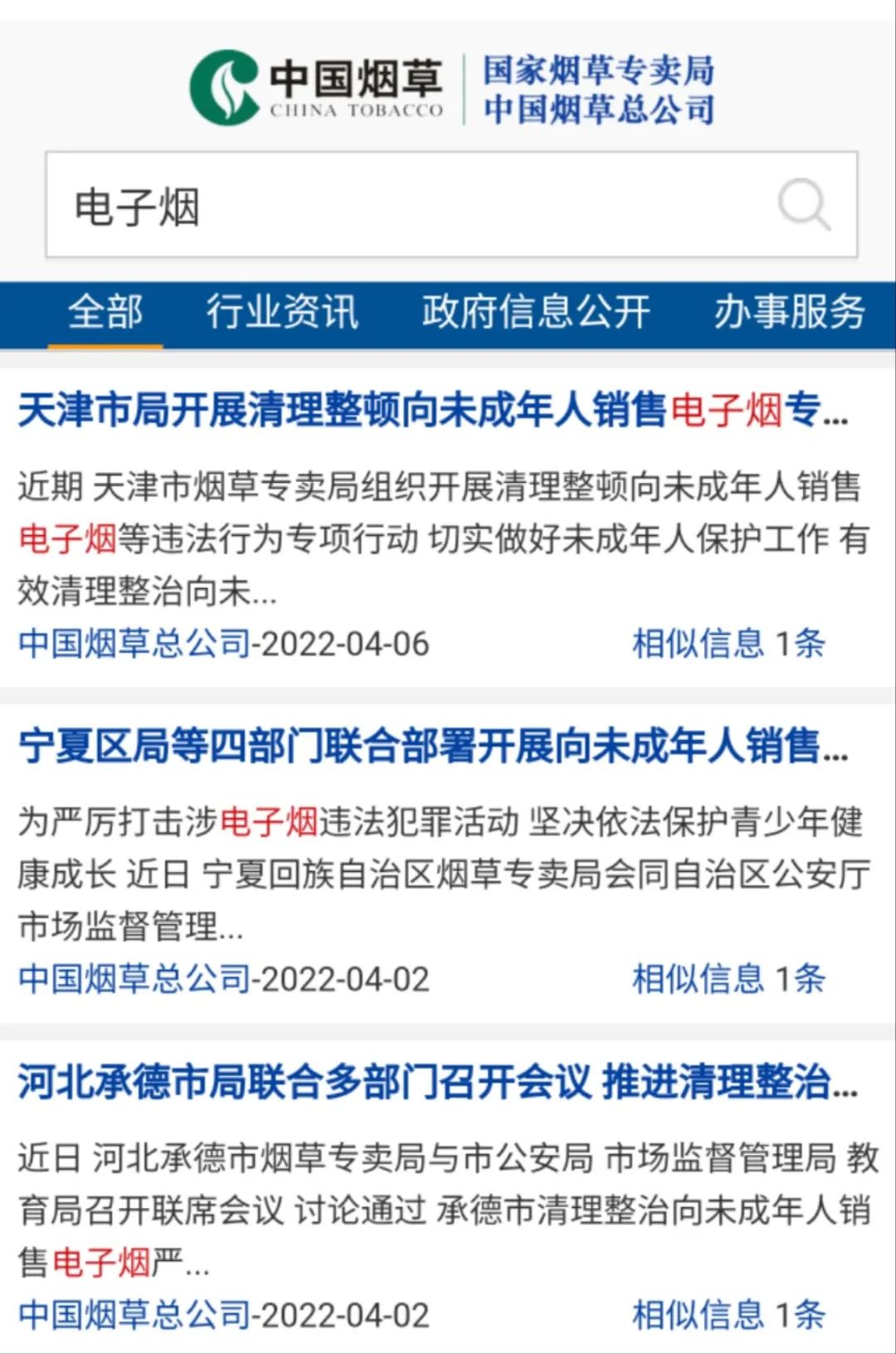Screen dimensions: 896x1354
Task: Open the 宁夏区局等四部门联合部署 article
Action: [431, 745]
